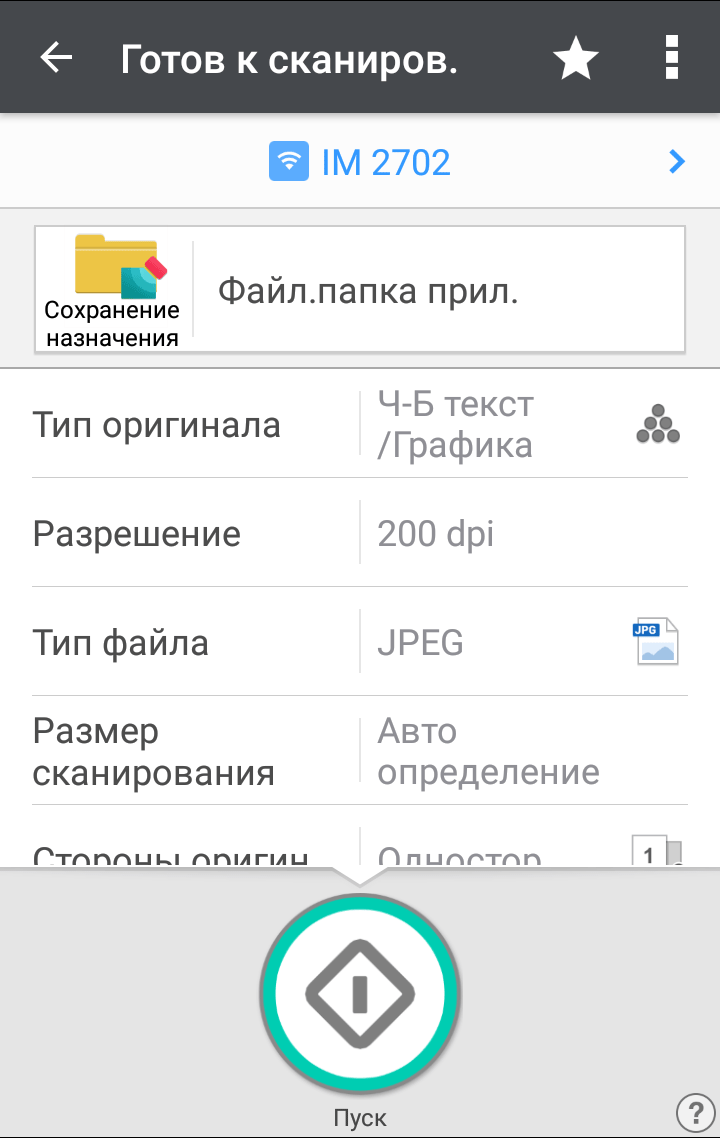Tap the star favorites icon
The height and width of the screenshot is (1138, 720).
(576, 60)
